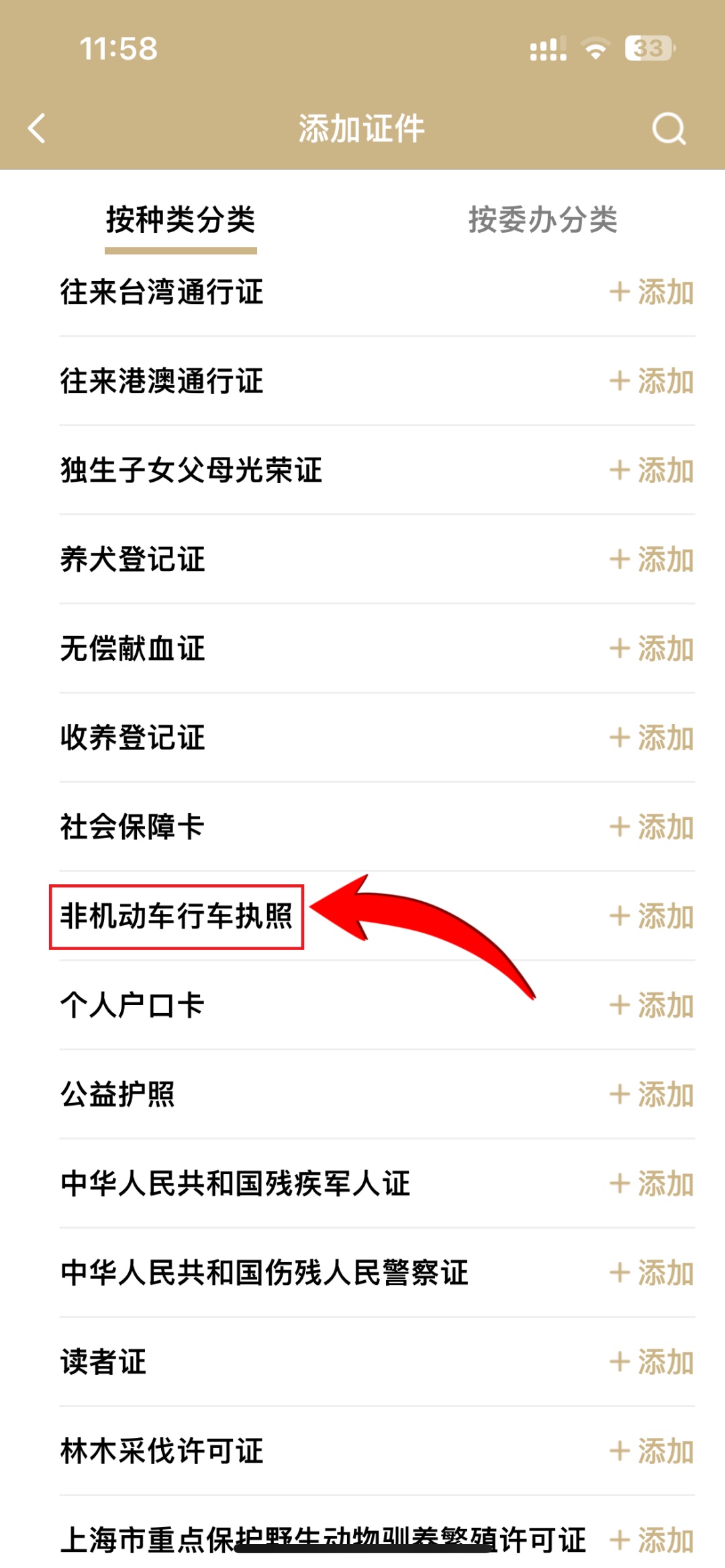Tap 添加 for 养犬登记证
The image size is (725, 1568).
(x=651, y=560)
